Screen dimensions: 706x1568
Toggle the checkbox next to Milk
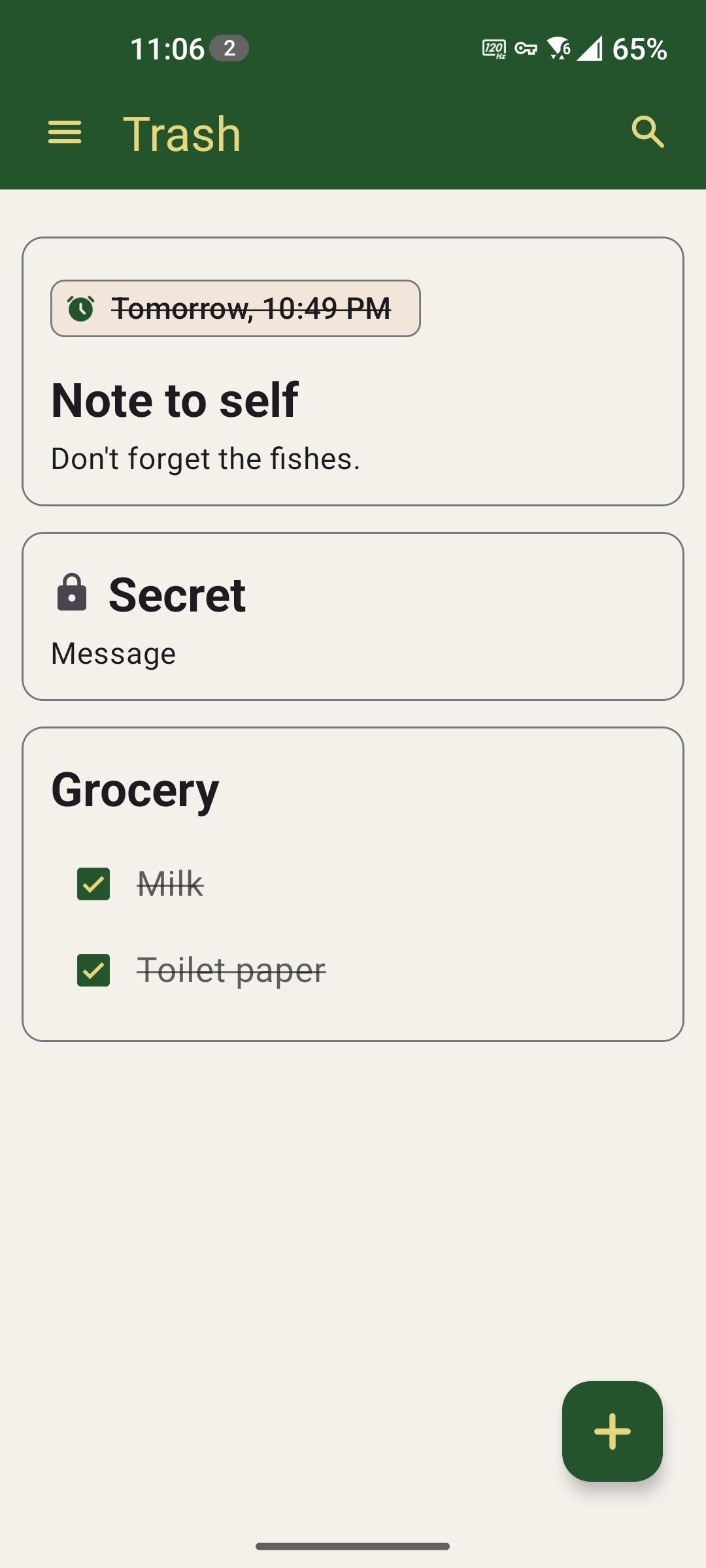[93, 883]
